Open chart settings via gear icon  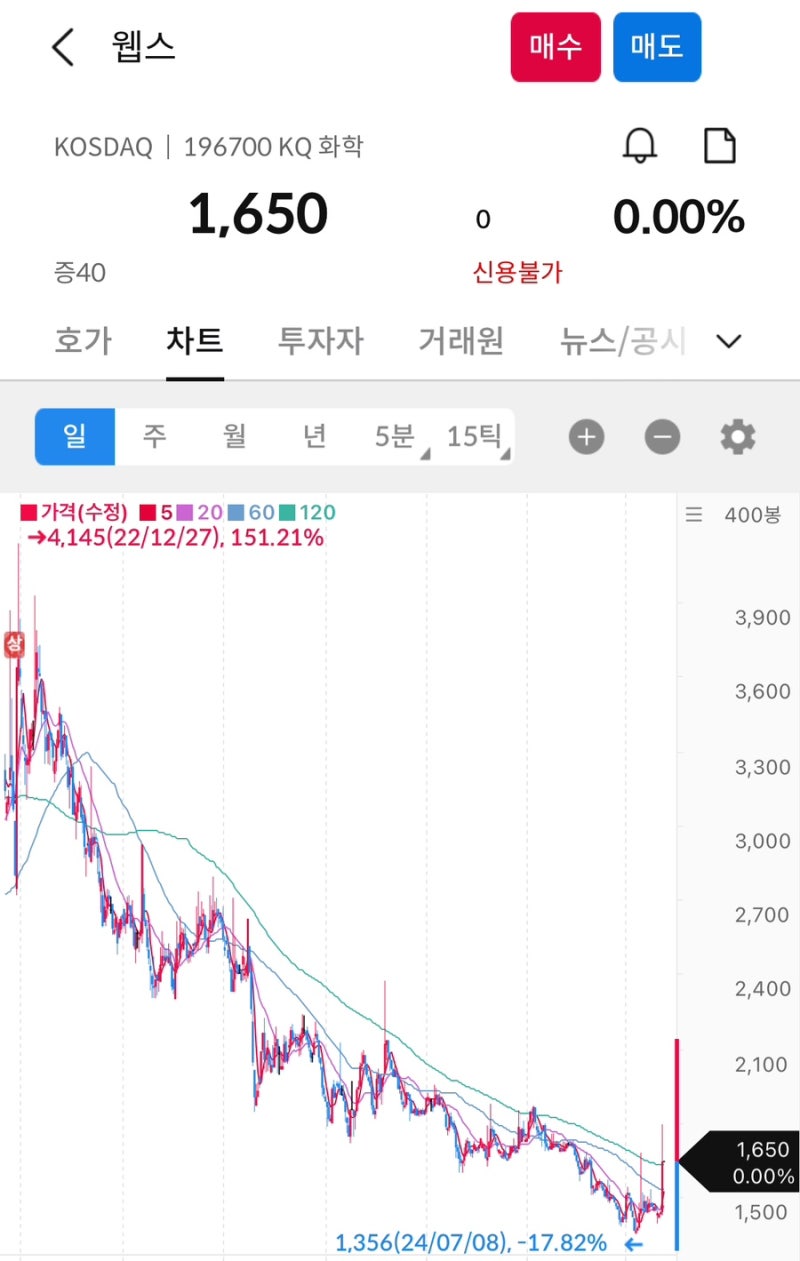(737, 436)
